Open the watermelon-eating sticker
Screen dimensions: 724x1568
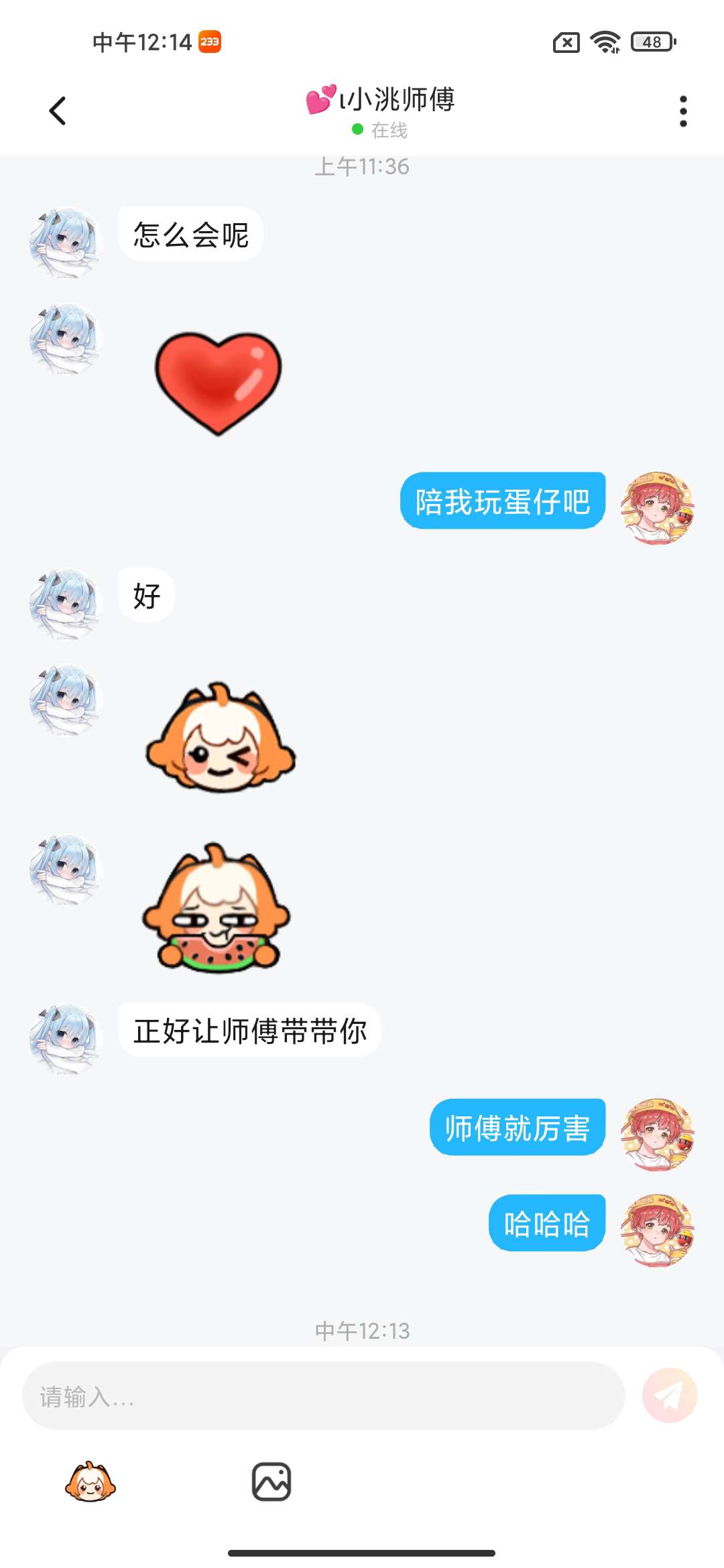click(217, 907)
